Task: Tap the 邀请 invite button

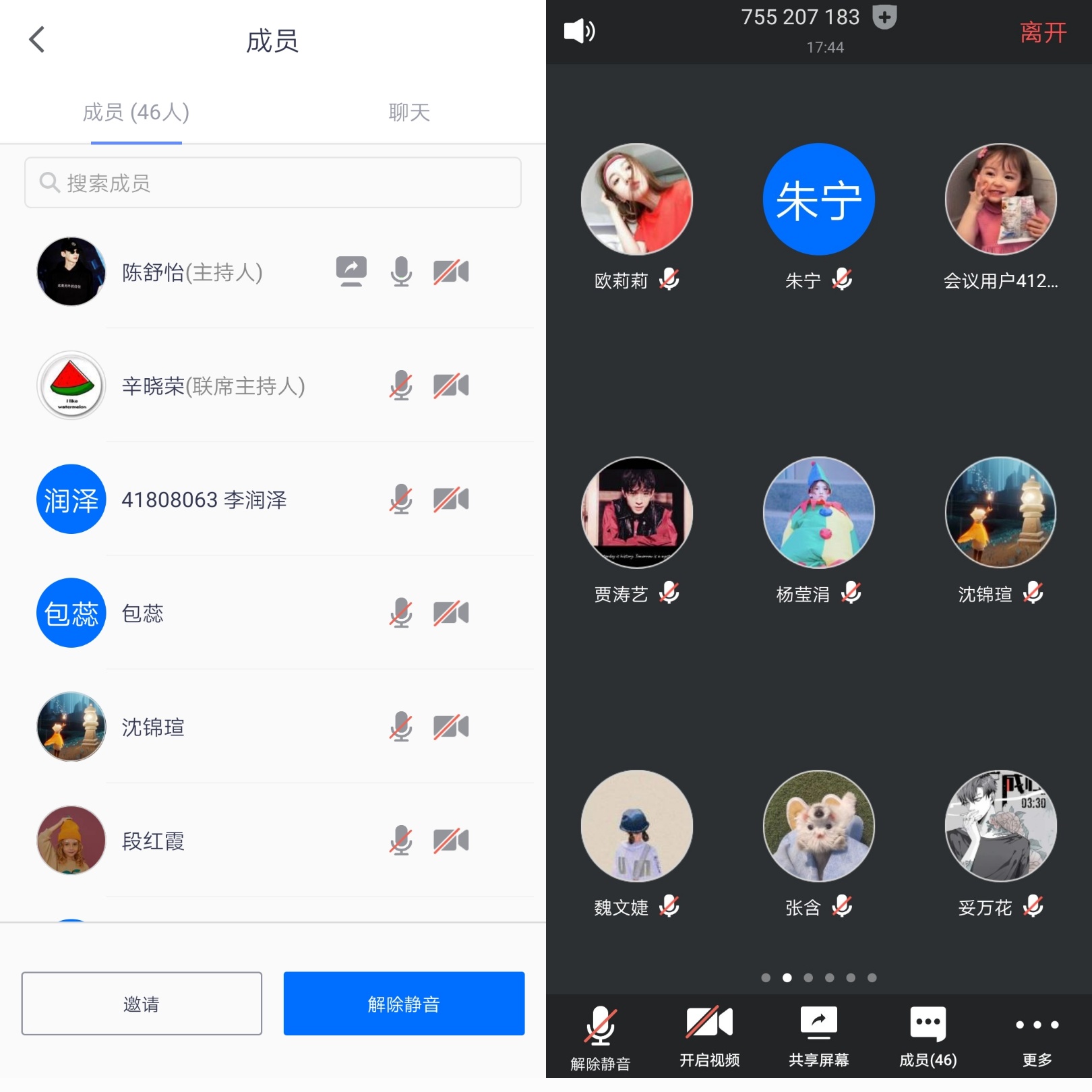Action: [142, 1004]
